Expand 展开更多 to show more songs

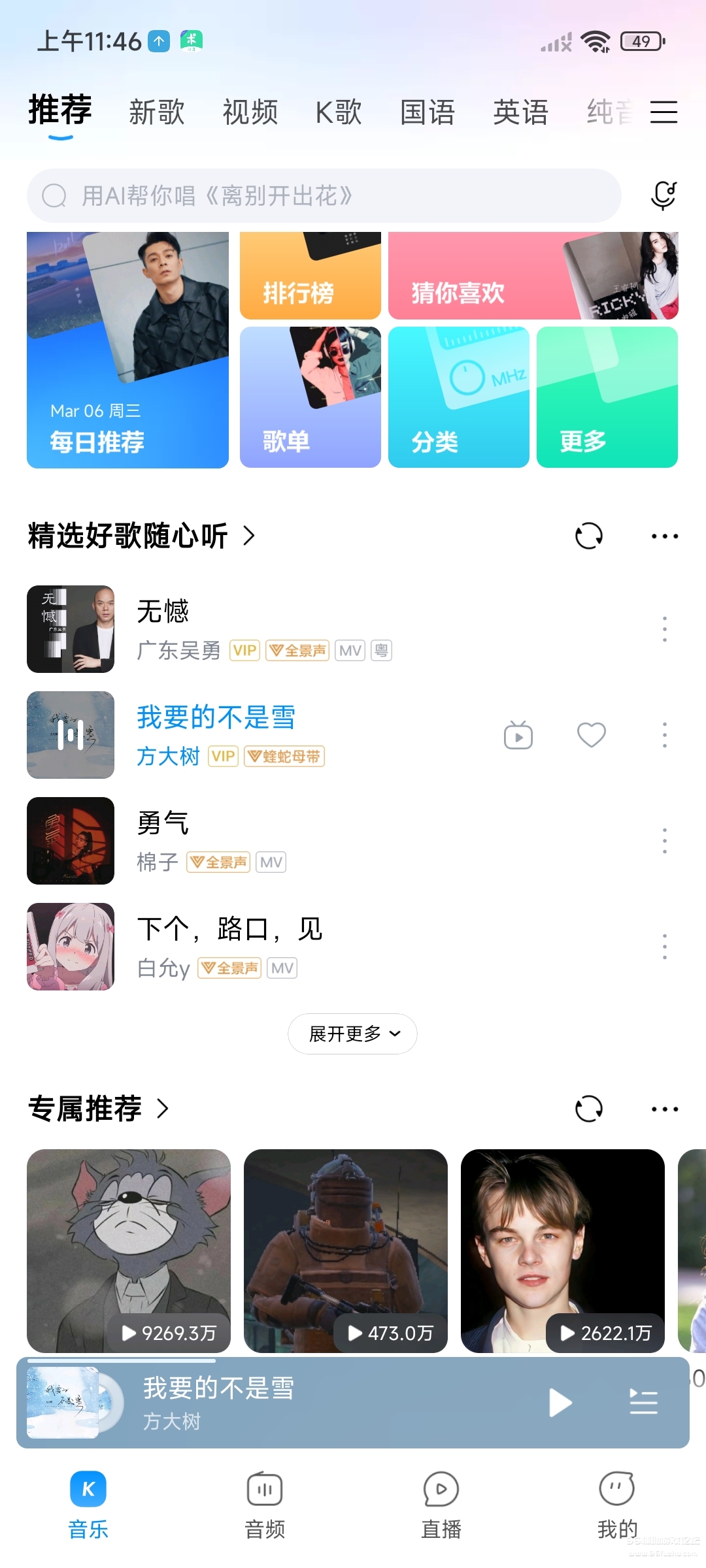352,1034
